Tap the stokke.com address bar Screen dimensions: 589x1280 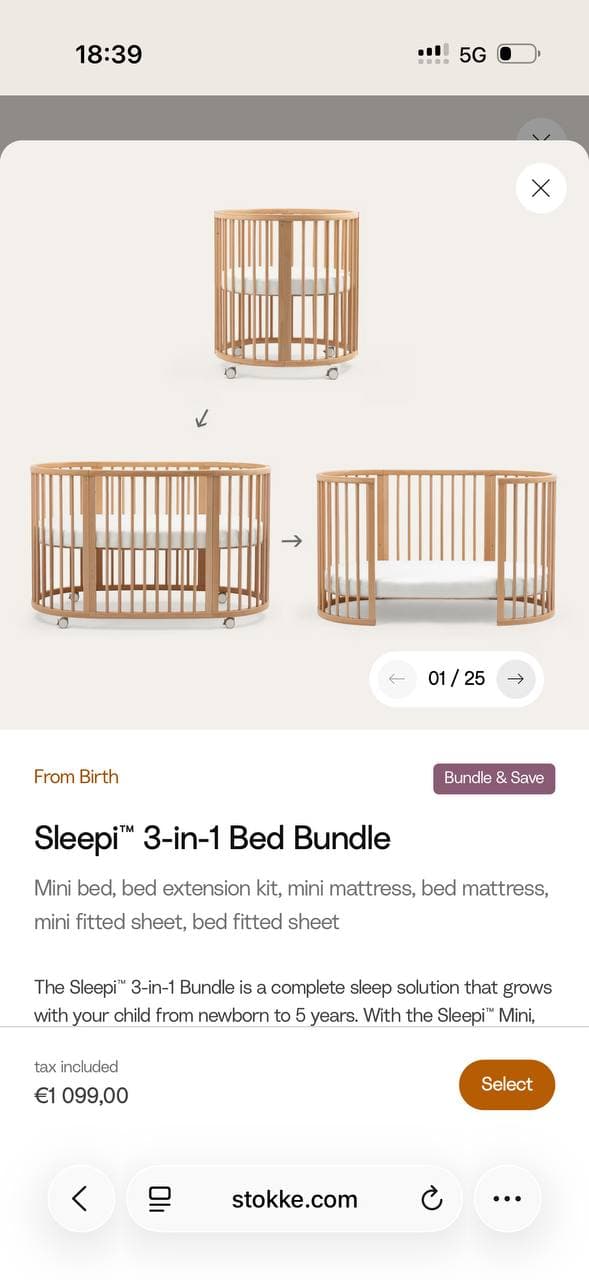pyautogui.click(x=294, y=1199)
